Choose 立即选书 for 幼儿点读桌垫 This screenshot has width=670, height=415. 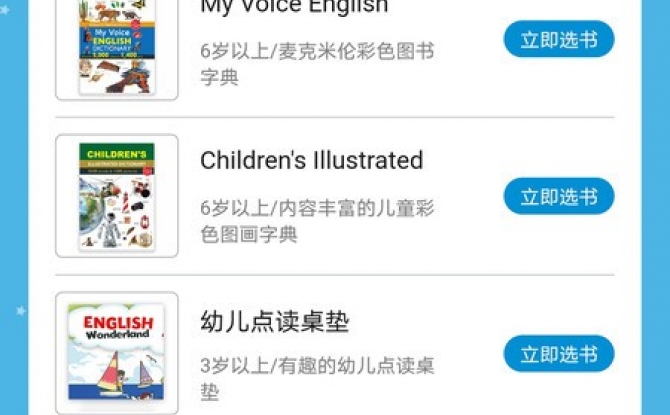point(558,354)
